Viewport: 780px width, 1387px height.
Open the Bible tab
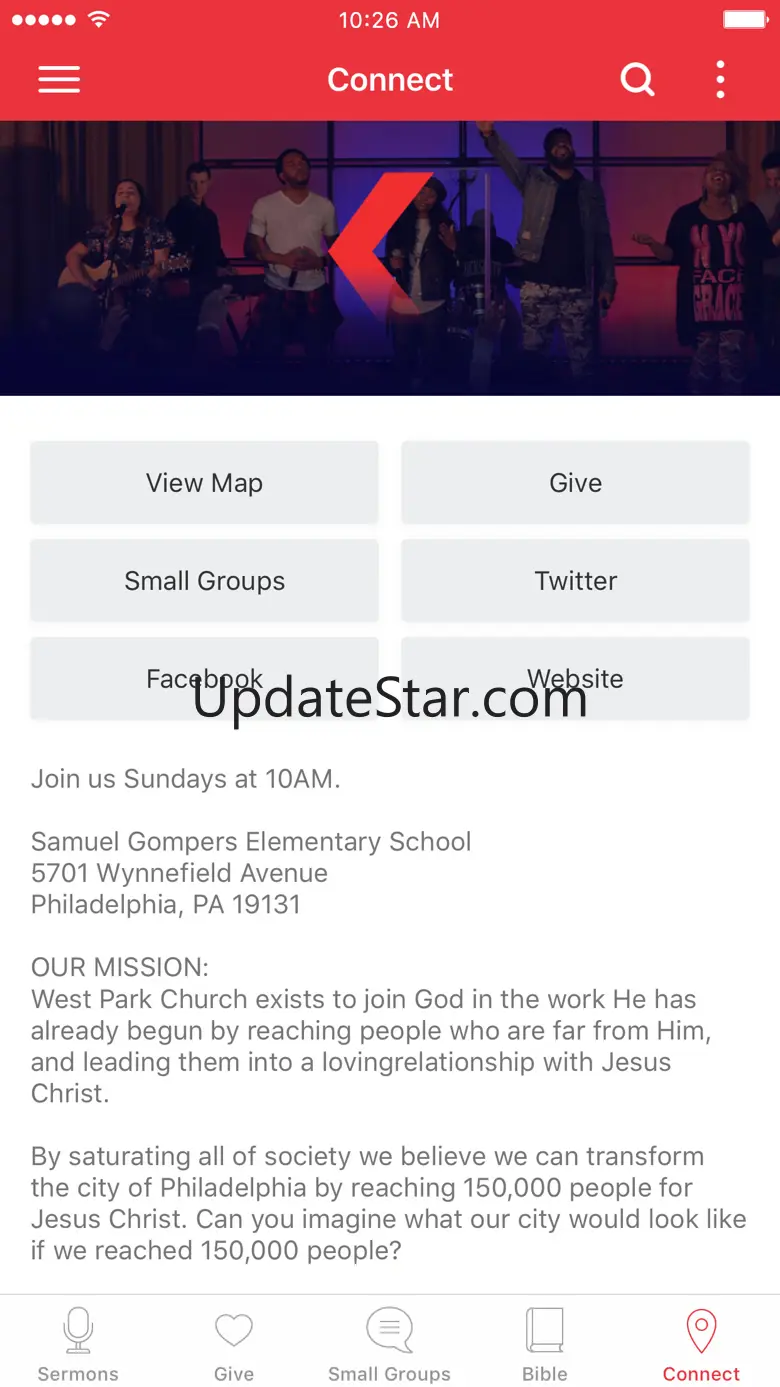[x=545, y=1343]
